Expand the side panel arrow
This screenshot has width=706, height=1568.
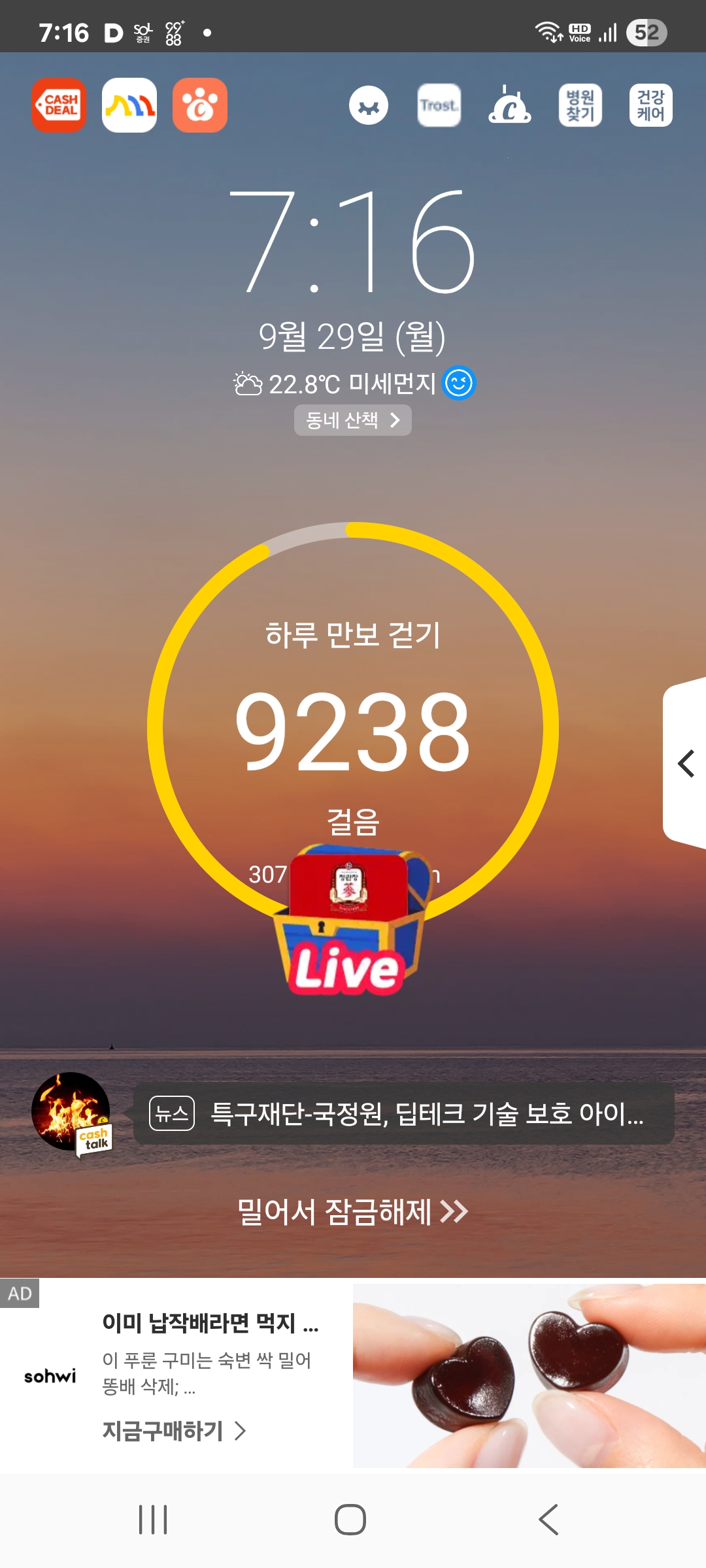click(x=685, y=763)
